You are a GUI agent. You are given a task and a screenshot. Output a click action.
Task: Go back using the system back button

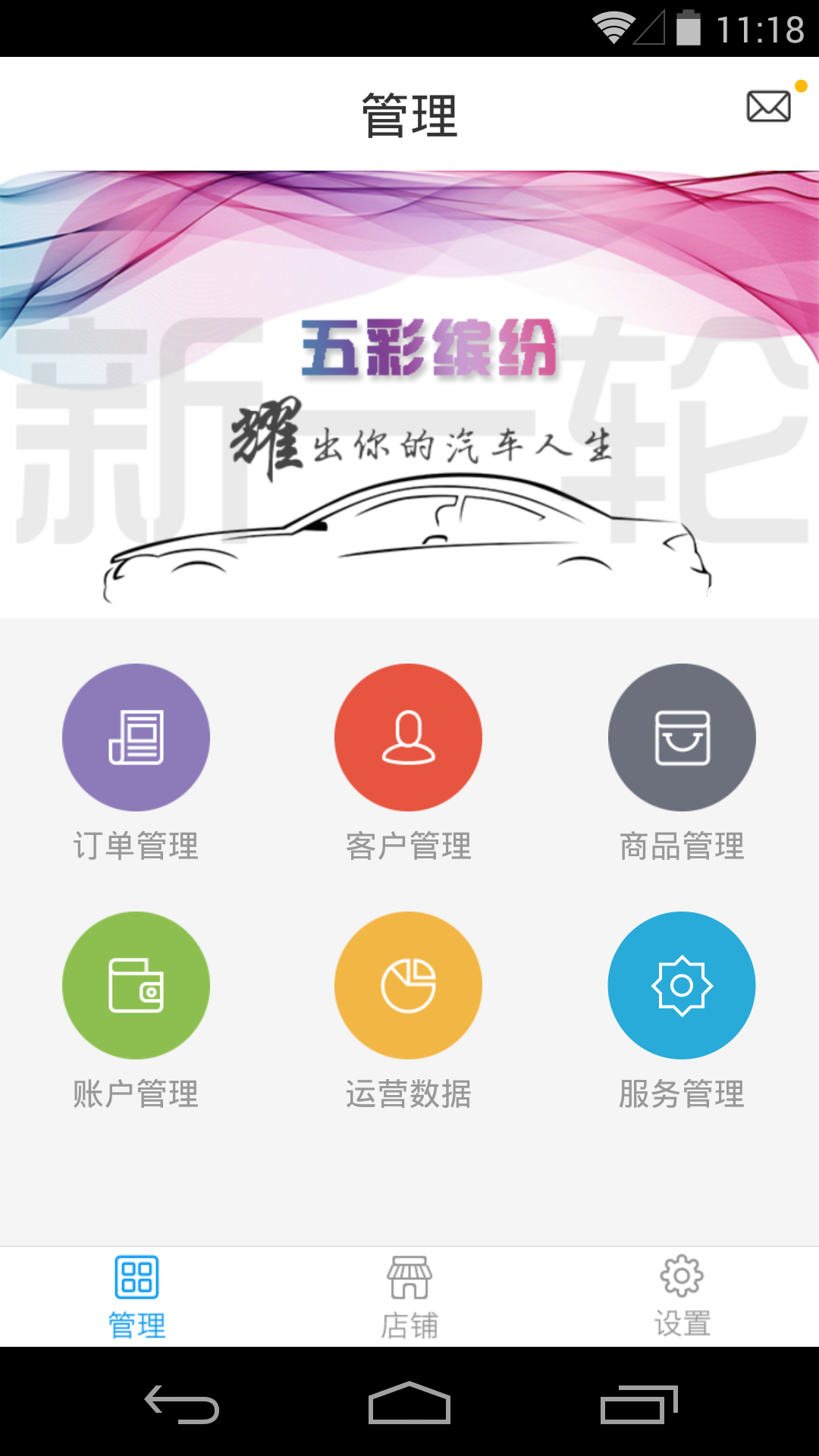[182, 1404]
